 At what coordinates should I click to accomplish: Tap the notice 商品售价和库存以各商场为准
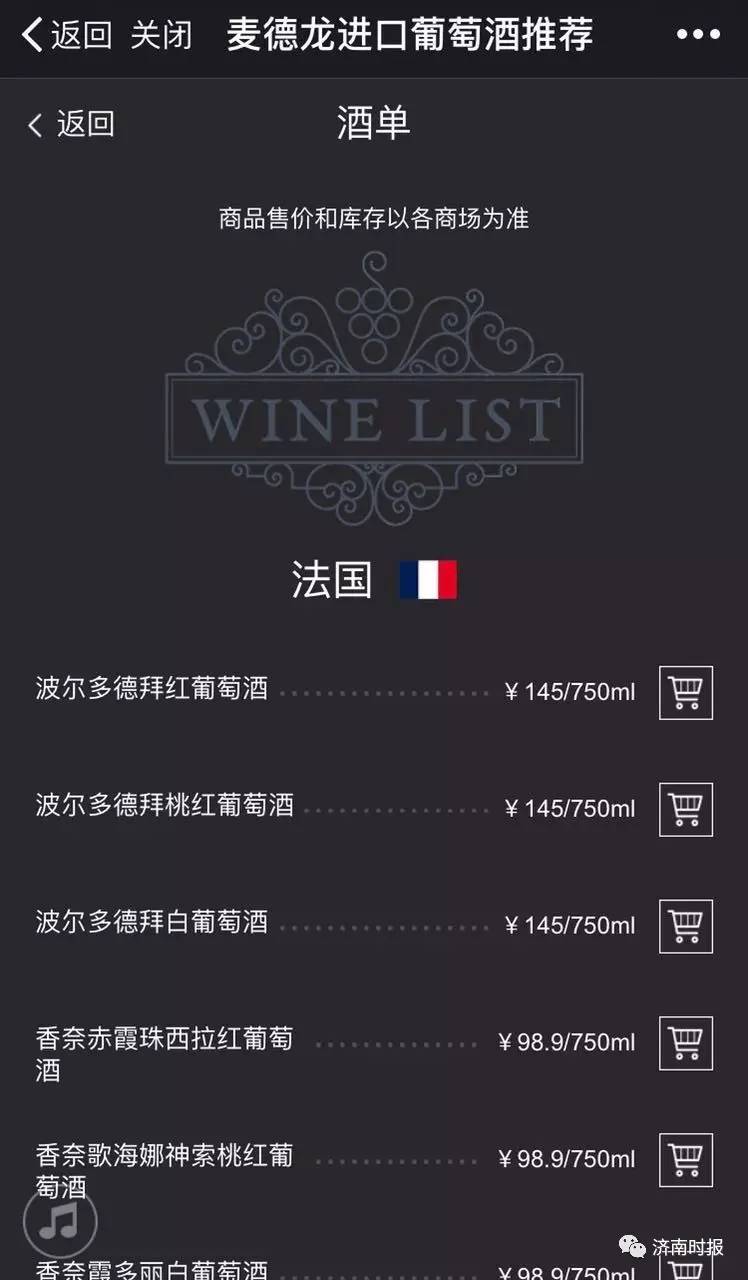pos(373,218)
